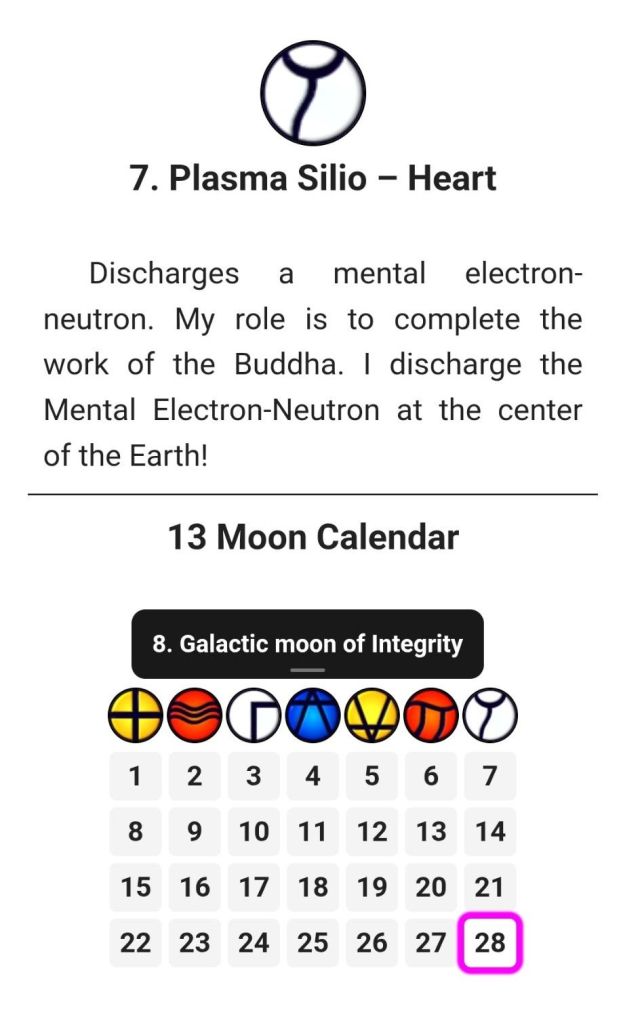Pick day 27 in the calendar
The width and height of the screenshot is (623, 1023).
pyautogui.click(x=431, y=943)
